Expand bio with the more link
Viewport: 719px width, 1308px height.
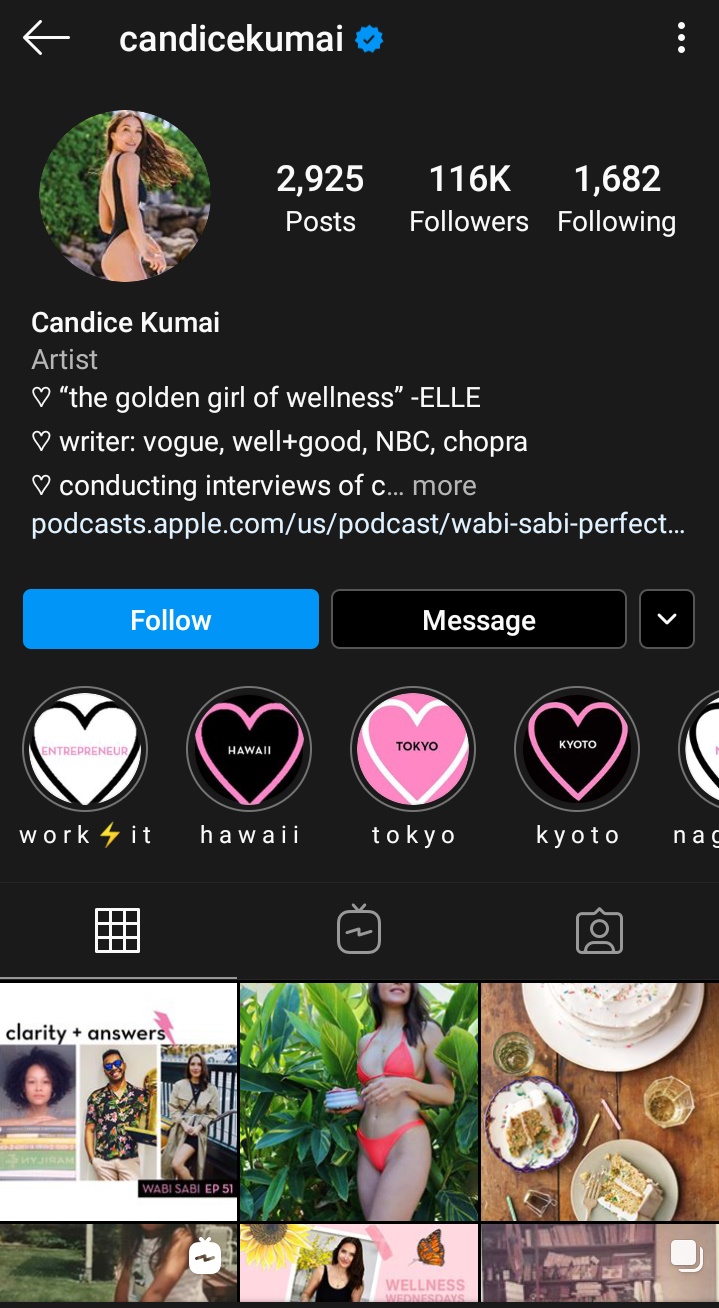(x=444, y=486)
